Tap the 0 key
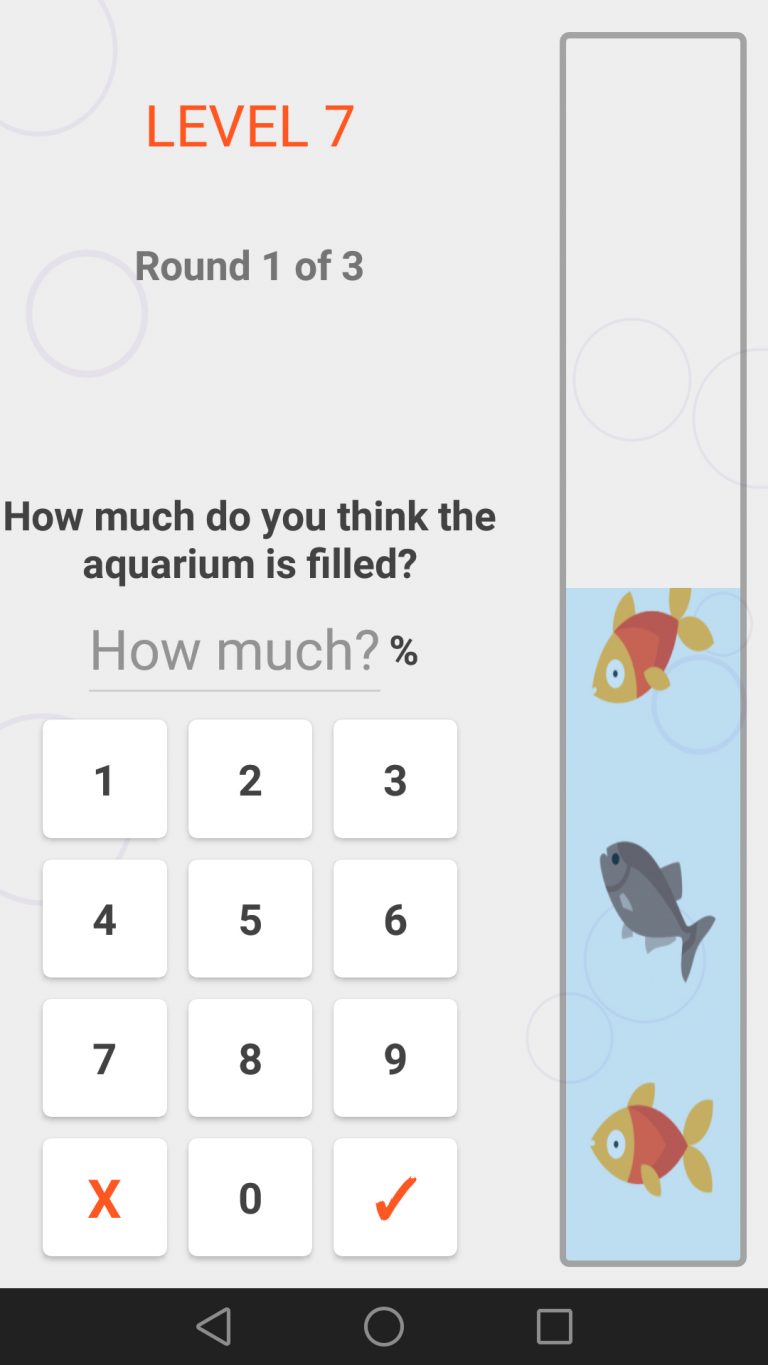Image resolution: width=768 pixels, height=1365 pixels. tap(250, 1197)
